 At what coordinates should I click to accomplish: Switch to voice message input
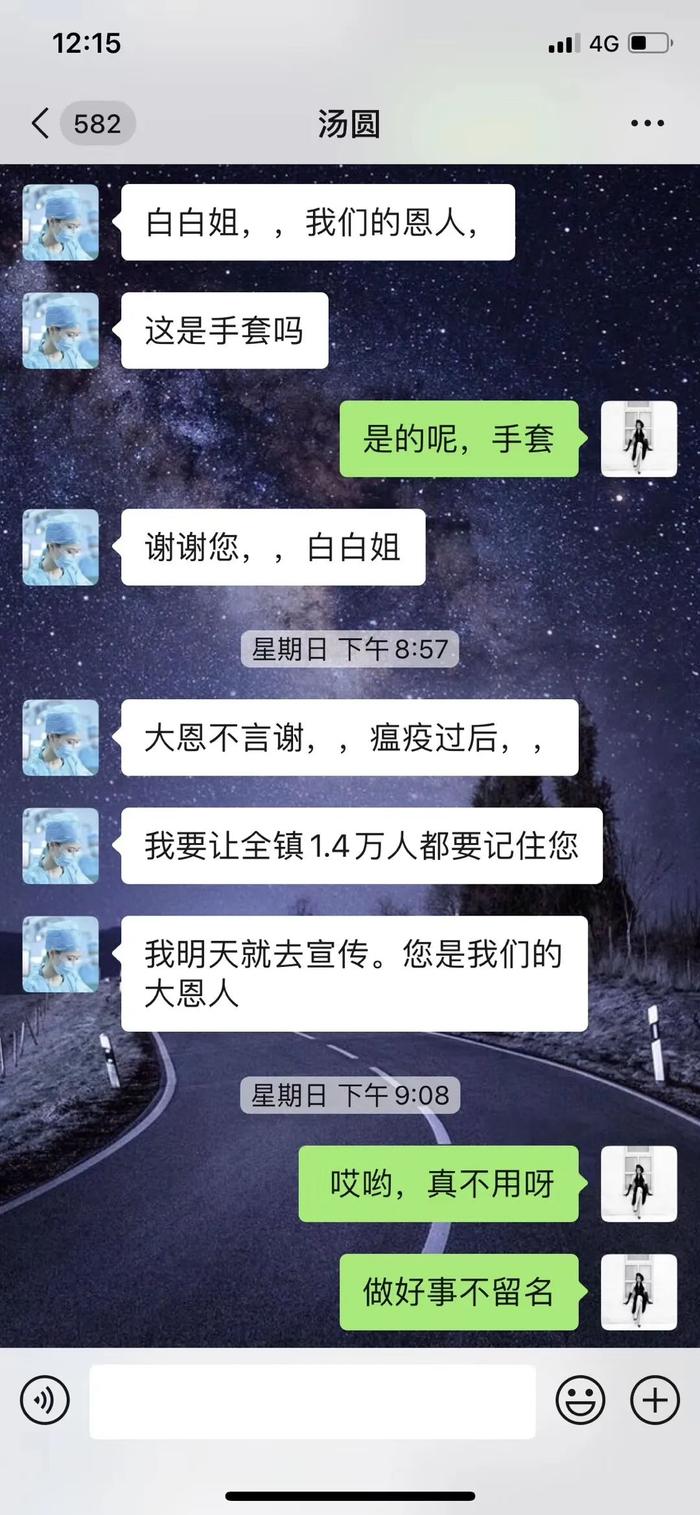click(x=45, y=1399)
